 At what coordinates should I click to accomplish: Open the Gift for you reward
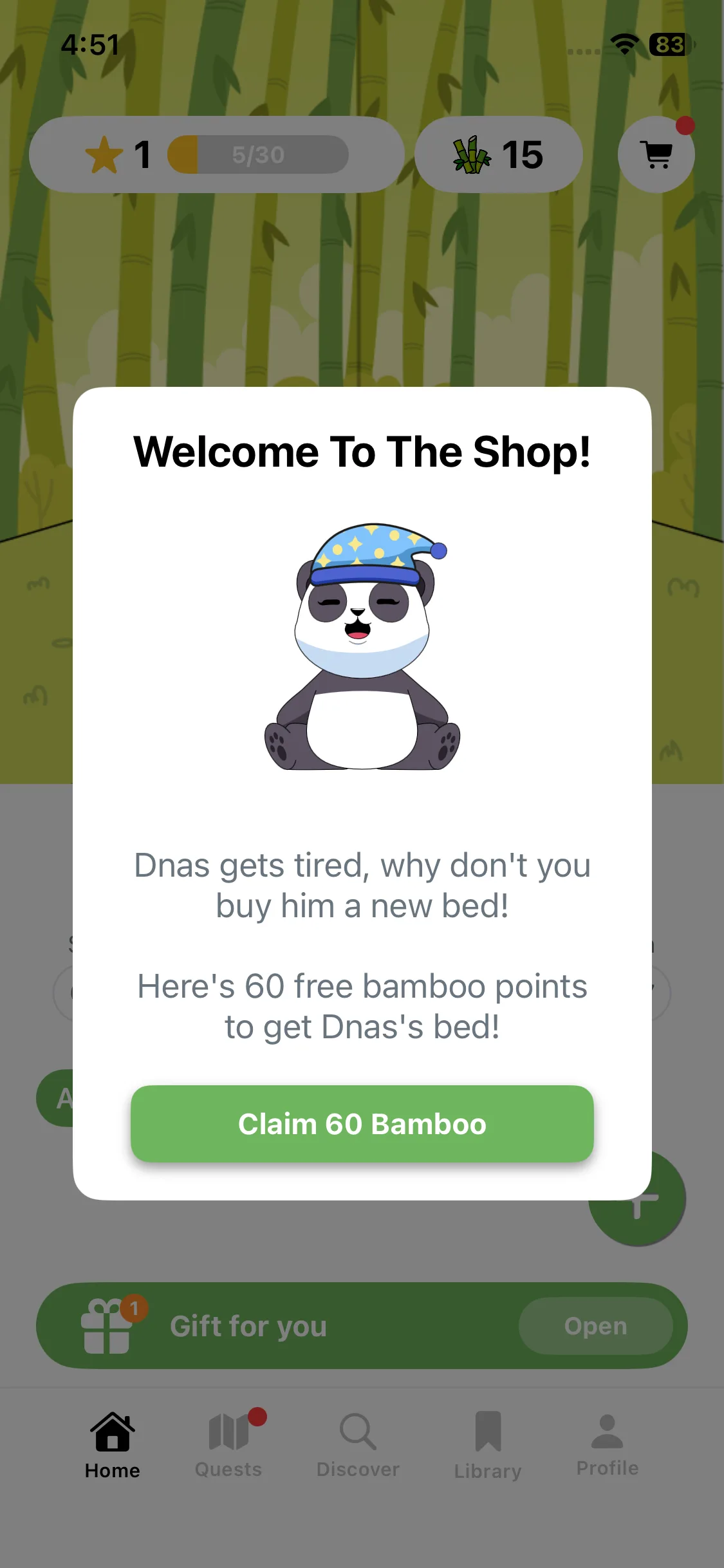595,1326
